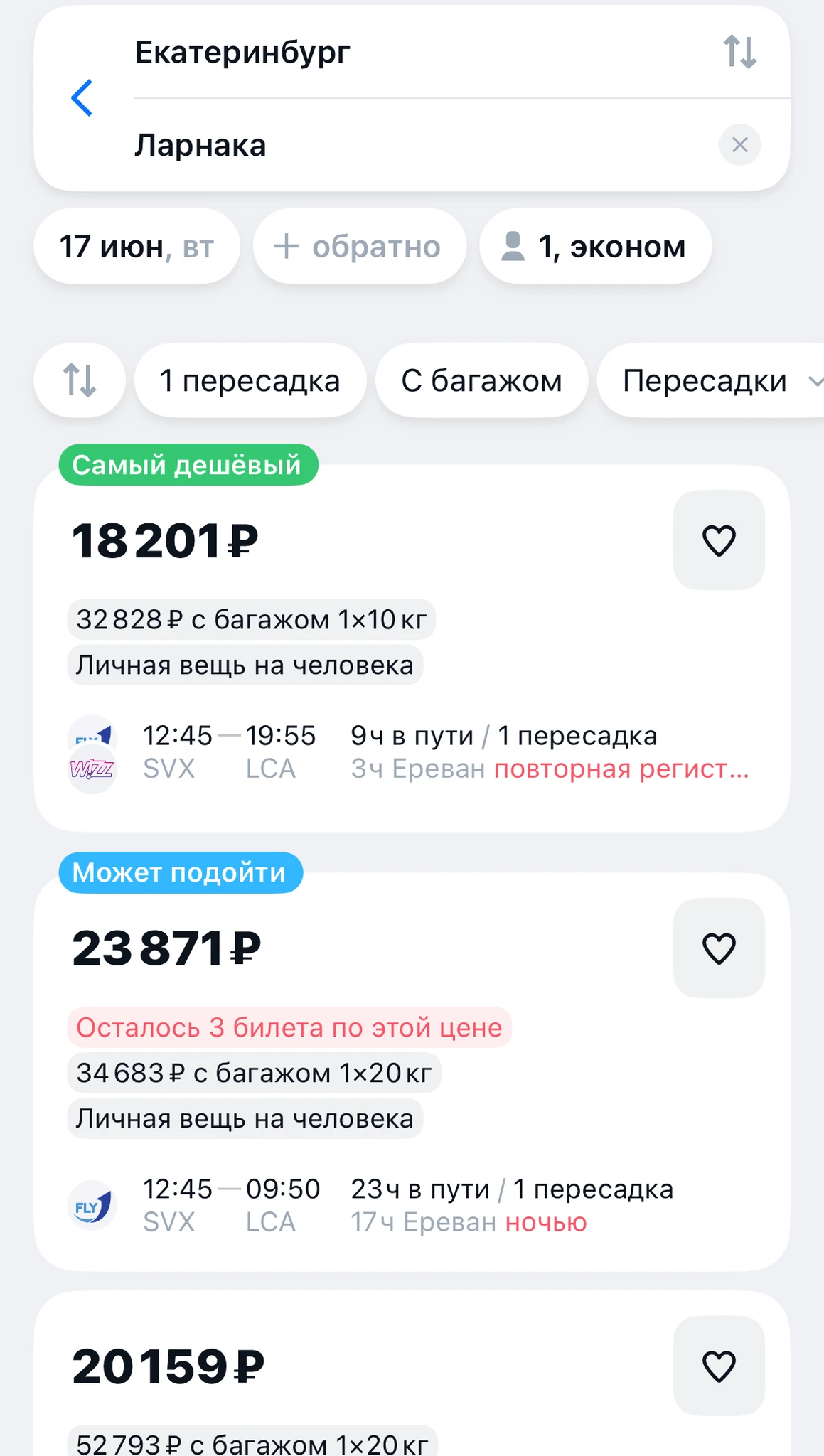The image size is (824, 1456).
Task: Swap origin and destination cities
Action: coord(739,52)
